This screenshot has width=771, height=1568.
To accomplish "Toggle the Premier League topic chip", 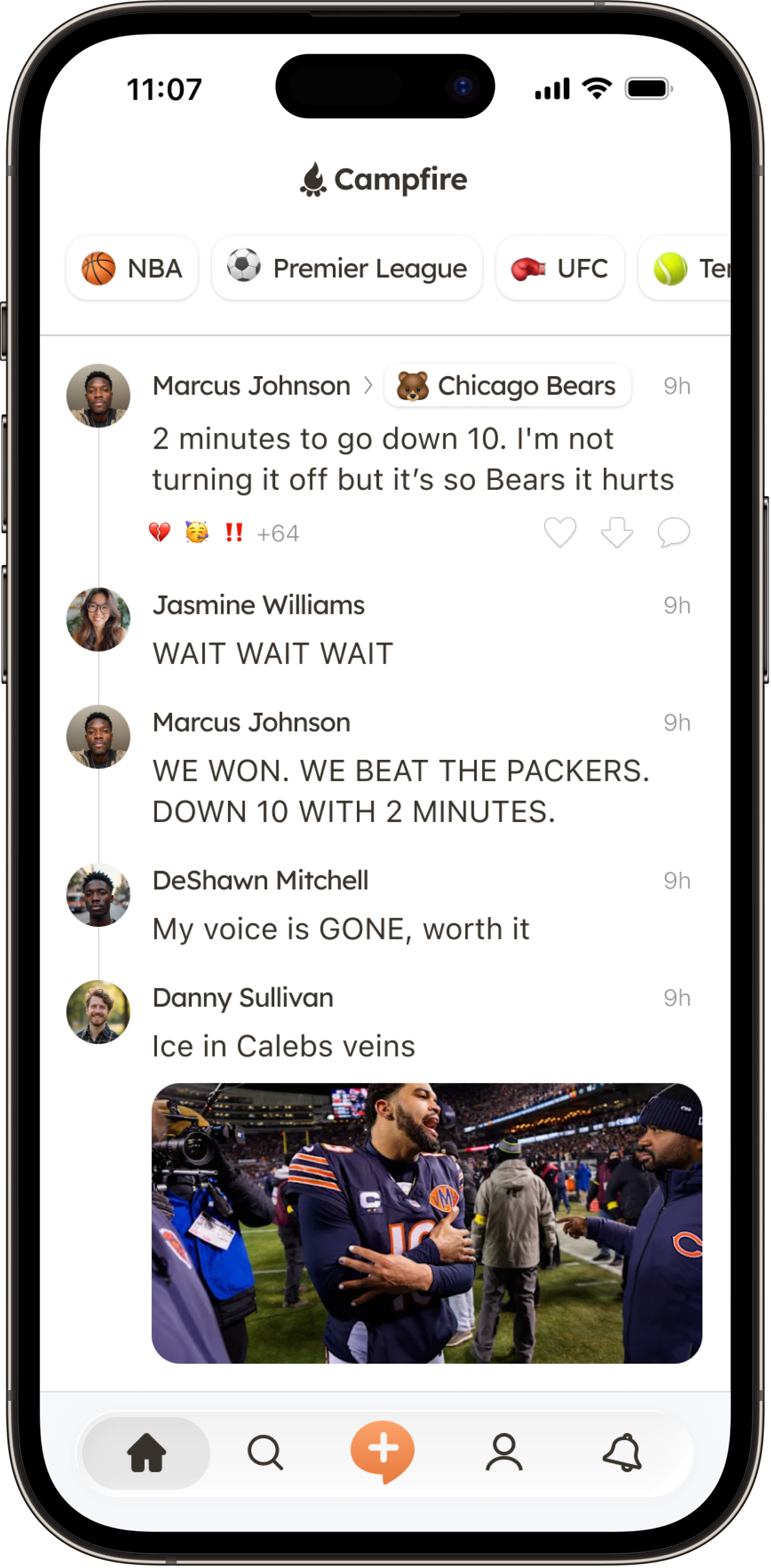I will (346, 269).
